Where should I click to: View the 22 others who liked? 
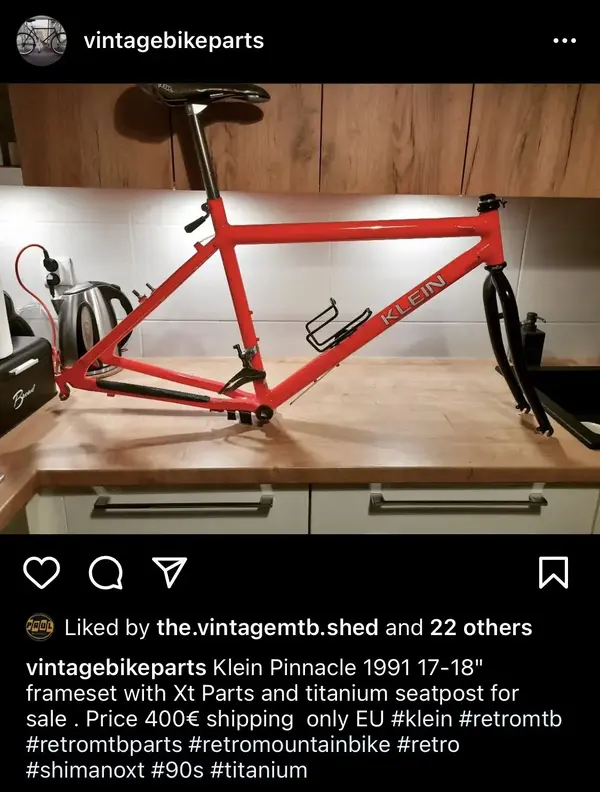481,628
